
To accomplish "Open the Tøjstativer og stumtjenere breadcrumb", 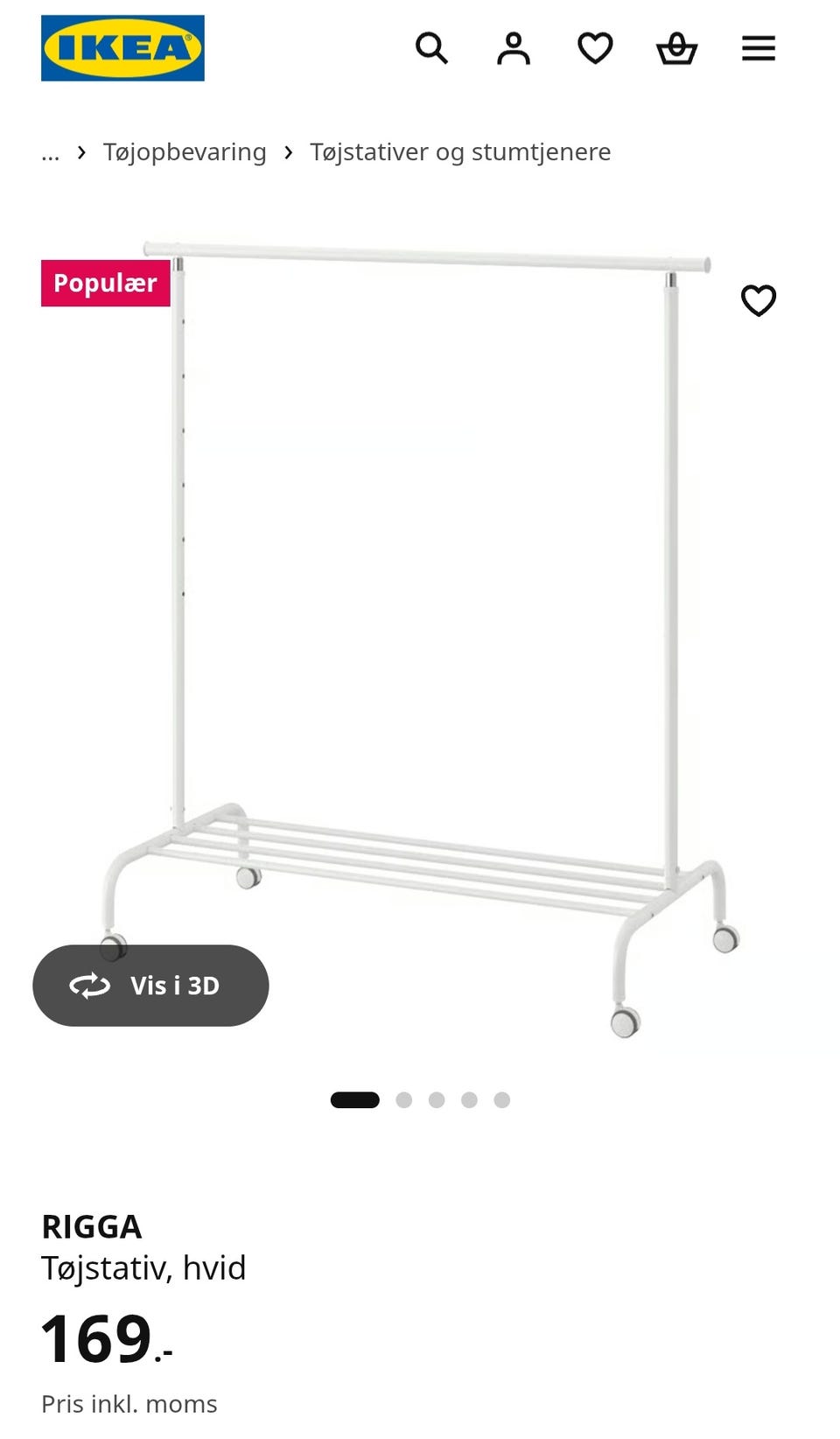I will [460, 152].
